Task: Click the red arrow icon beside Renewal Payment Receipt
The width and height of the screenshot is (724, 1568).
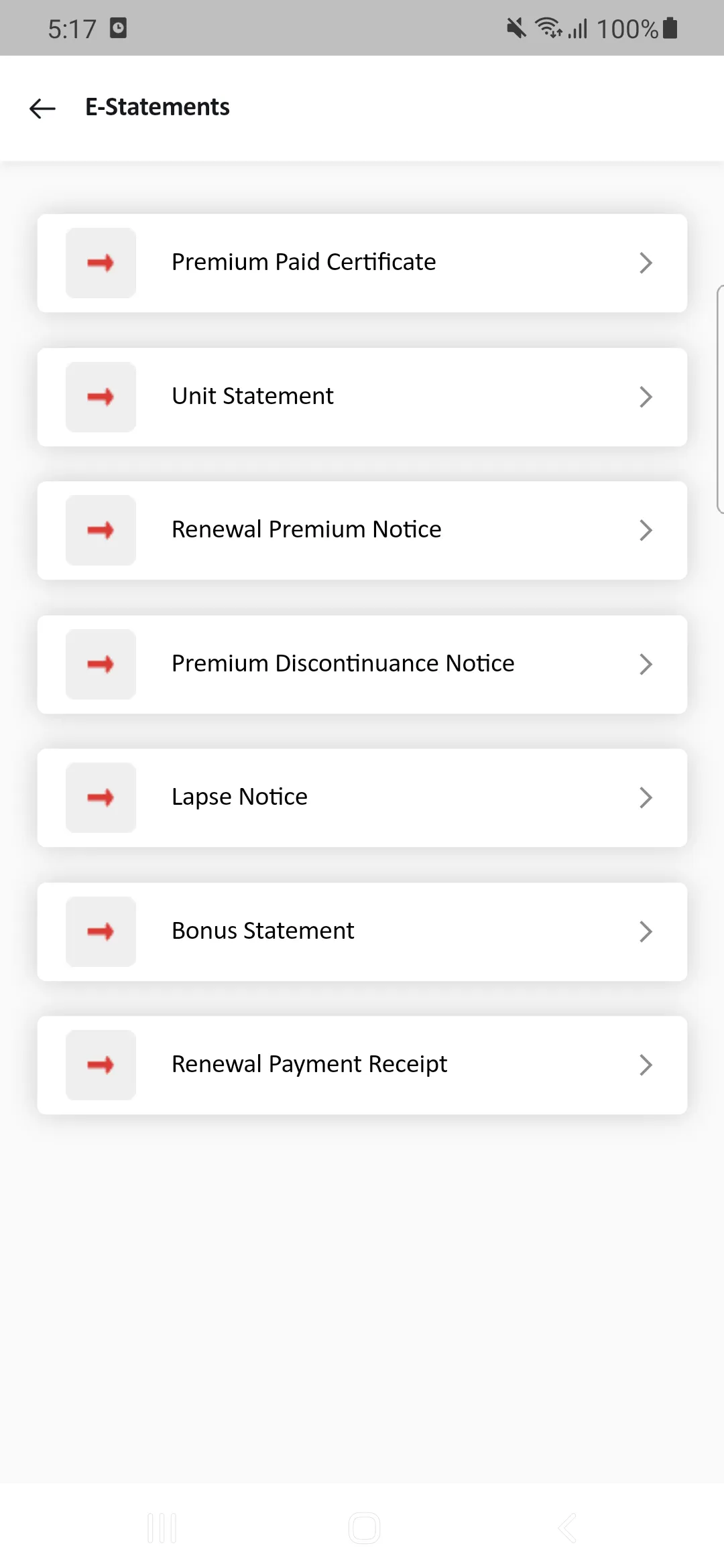Action: (101, 1065)
